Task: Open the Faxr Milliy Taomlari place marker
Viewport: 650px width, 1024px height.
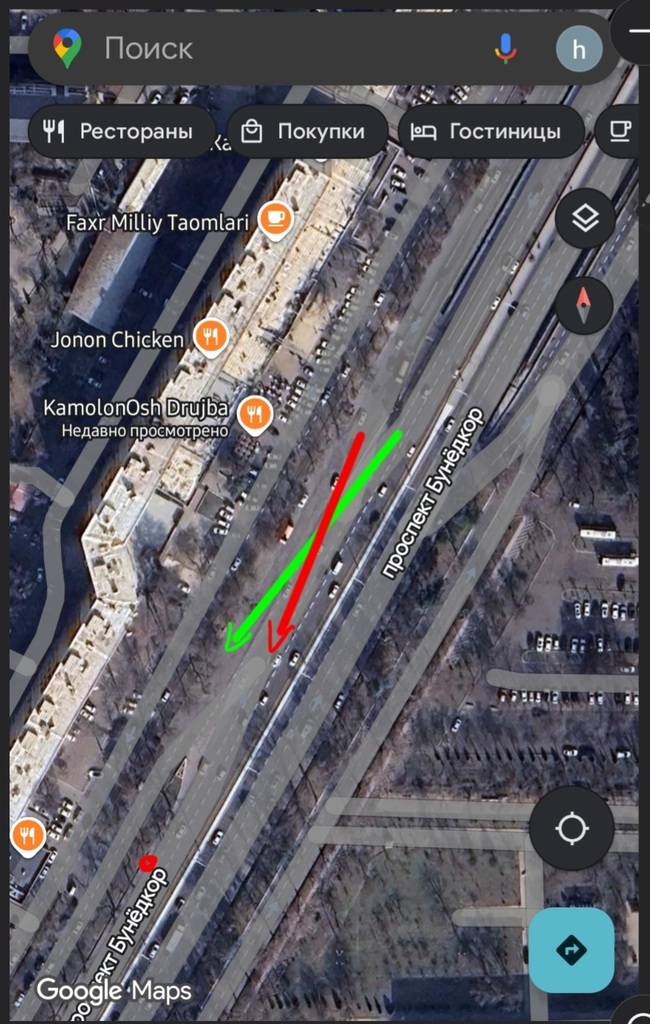Action: pyautogui.click(x=275, y=220)
